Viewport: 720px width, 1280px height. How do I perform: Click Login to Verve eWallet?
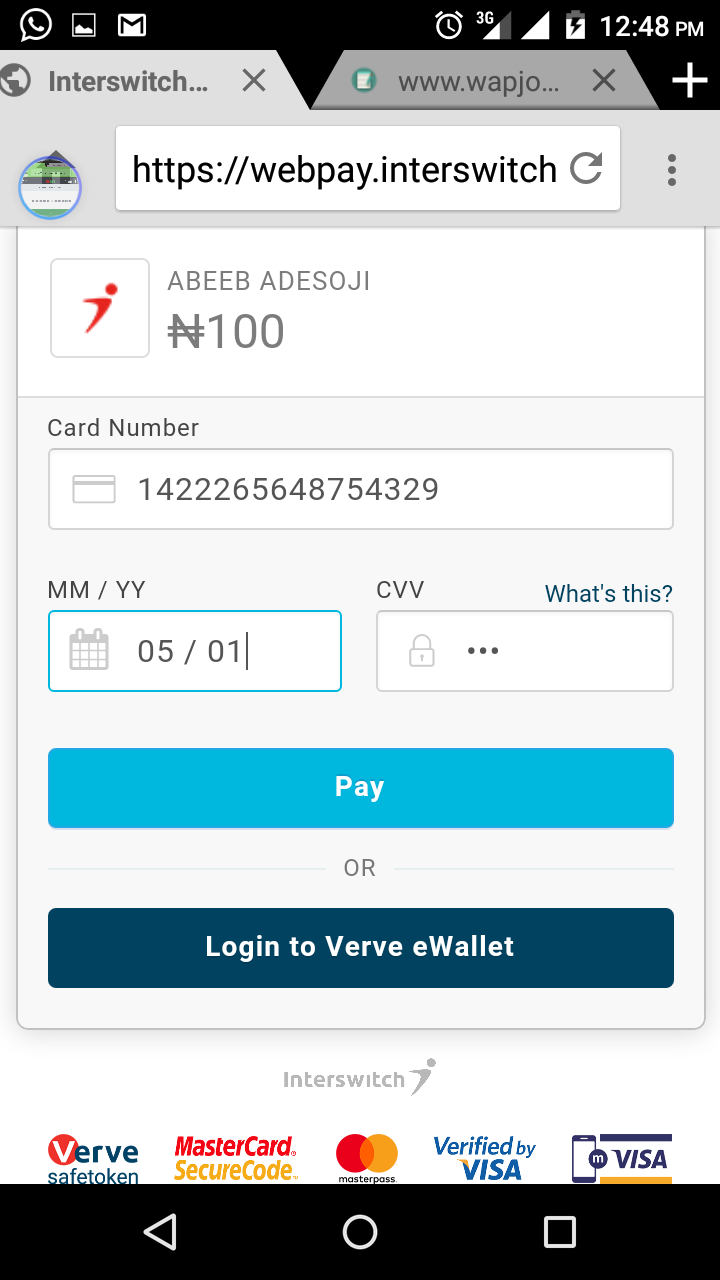pyautogui.click(x=360, y=946)
